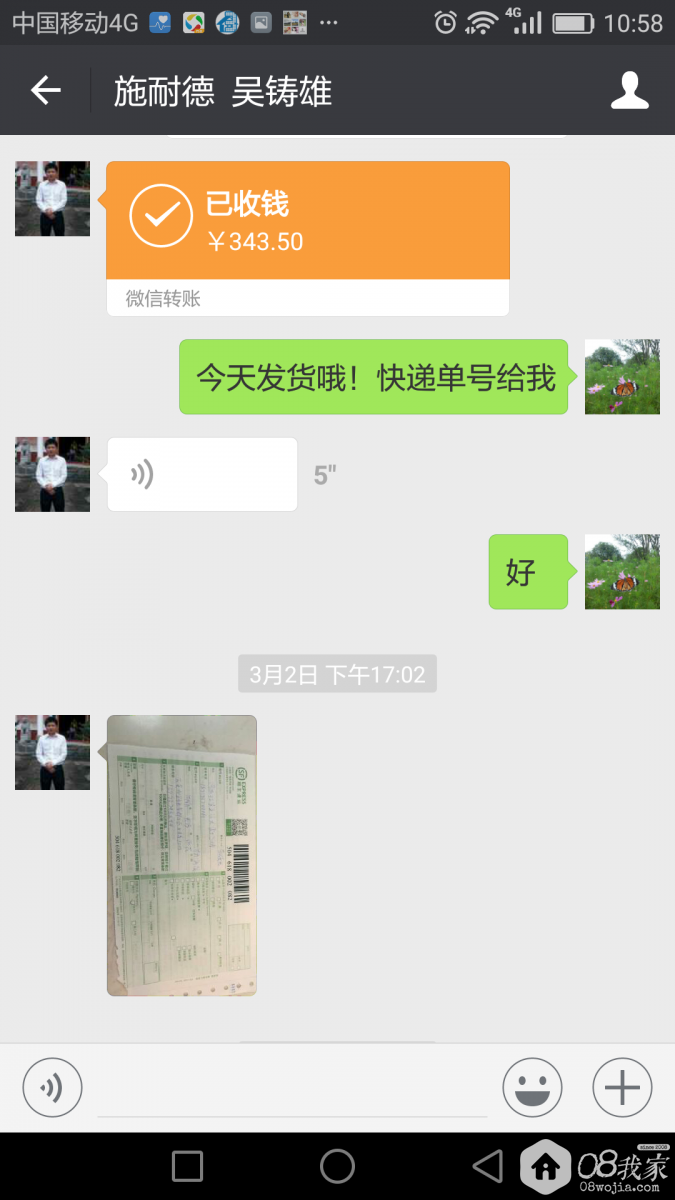The width and height of the screenshot is (675, 1200).
Task: Play the 5-second voice message
Action: 202,474
